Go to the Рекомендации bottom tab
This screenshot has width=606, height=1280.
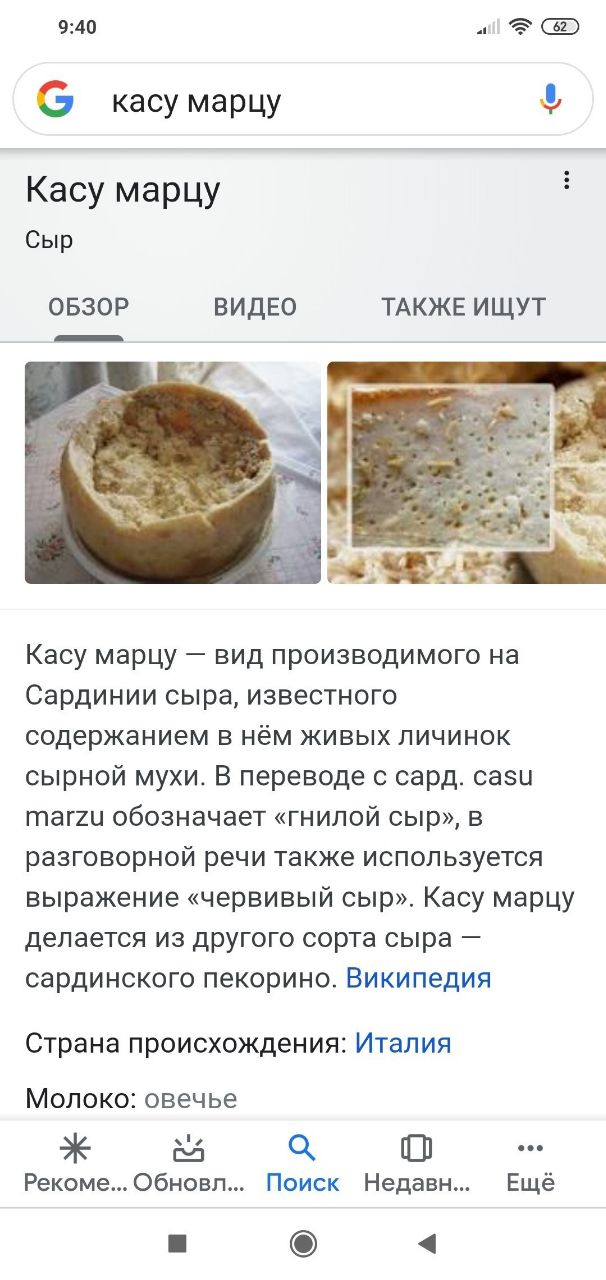[x=75, y=1164]
